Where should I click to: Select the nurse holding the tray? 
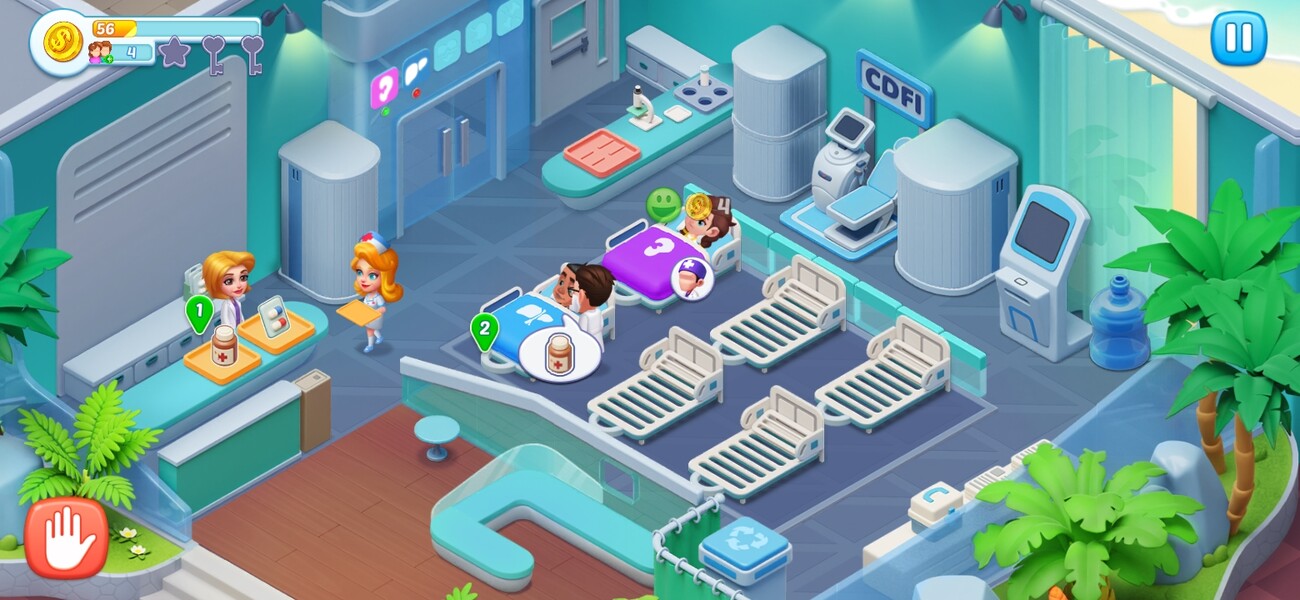373,288
